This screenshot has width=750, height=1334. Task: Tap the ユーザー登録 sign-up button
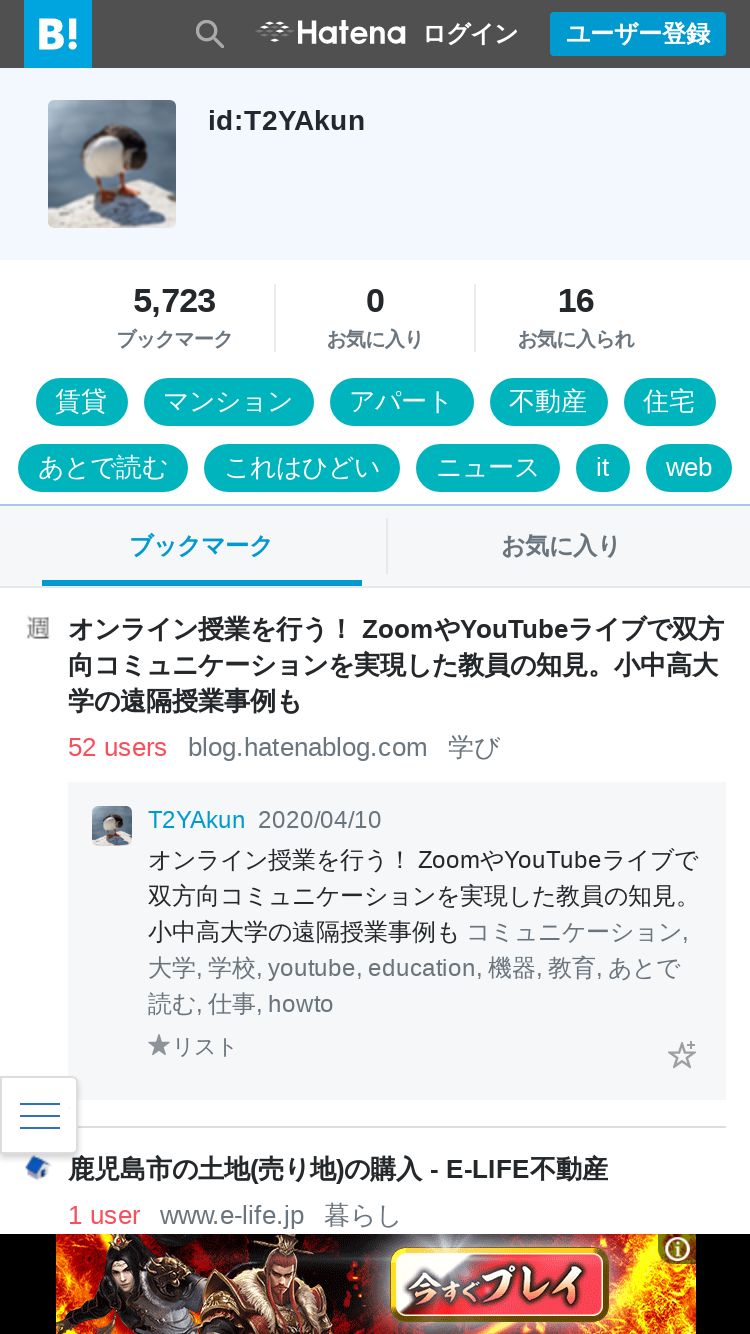tap(638, 34)
